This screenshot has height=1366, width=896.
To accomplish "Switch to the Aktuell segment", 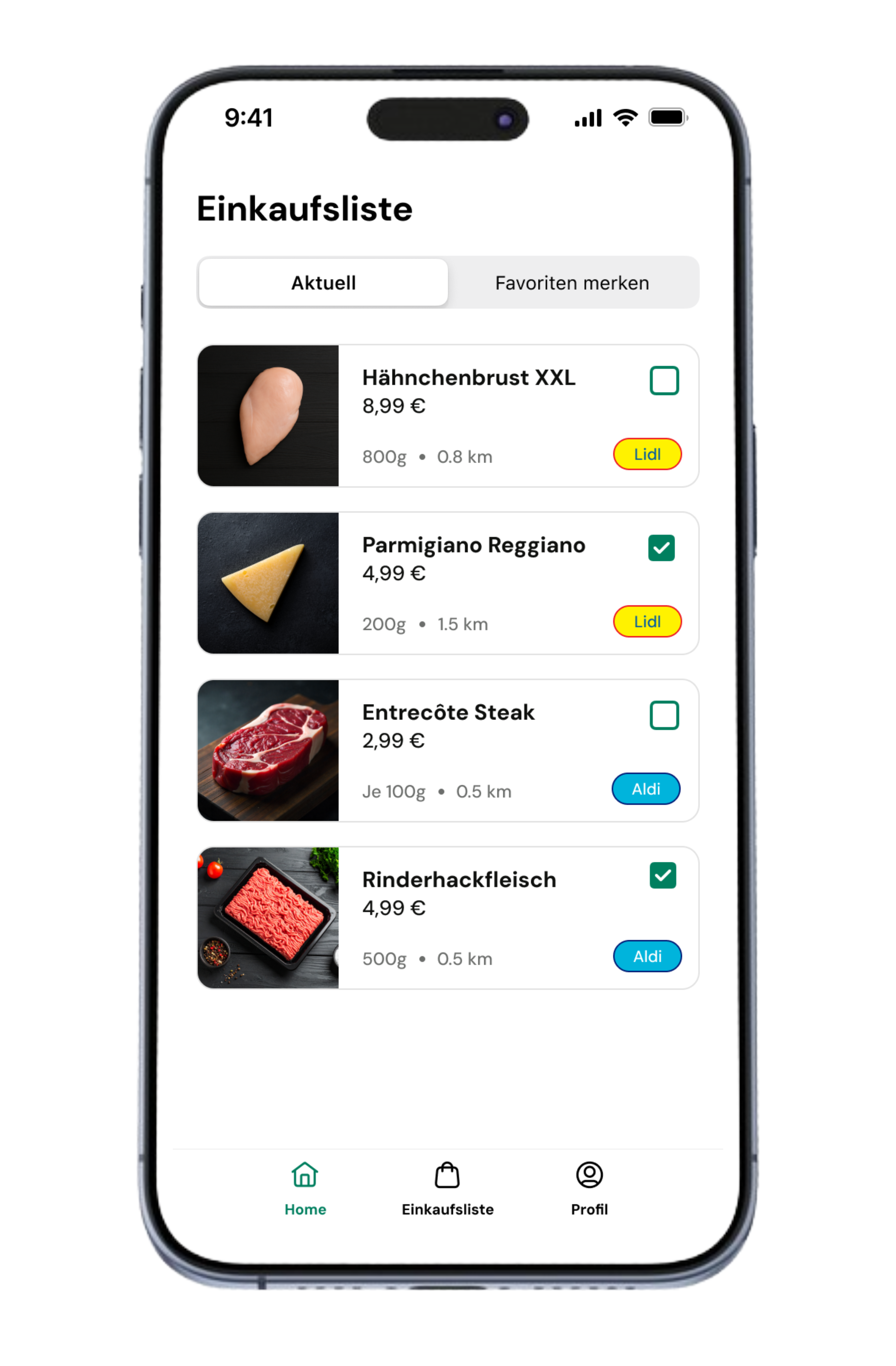I will click(x=323, y=282).
